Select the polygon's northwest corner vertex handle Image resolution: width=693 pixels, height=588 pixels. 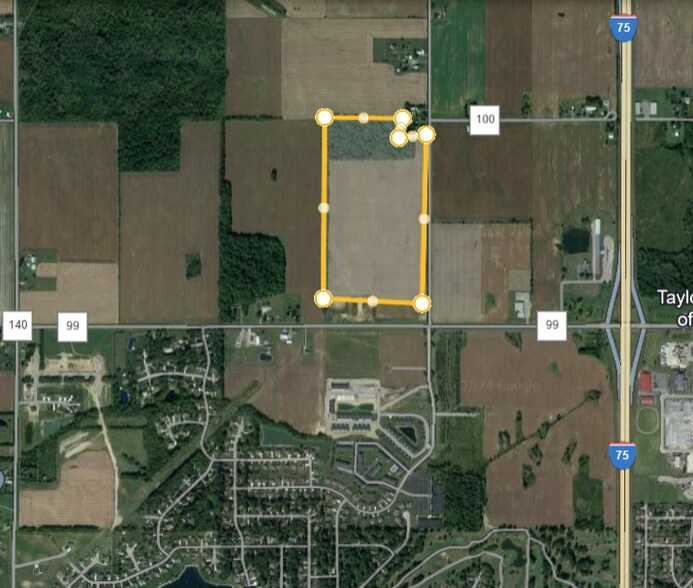[x=324, y=117]
